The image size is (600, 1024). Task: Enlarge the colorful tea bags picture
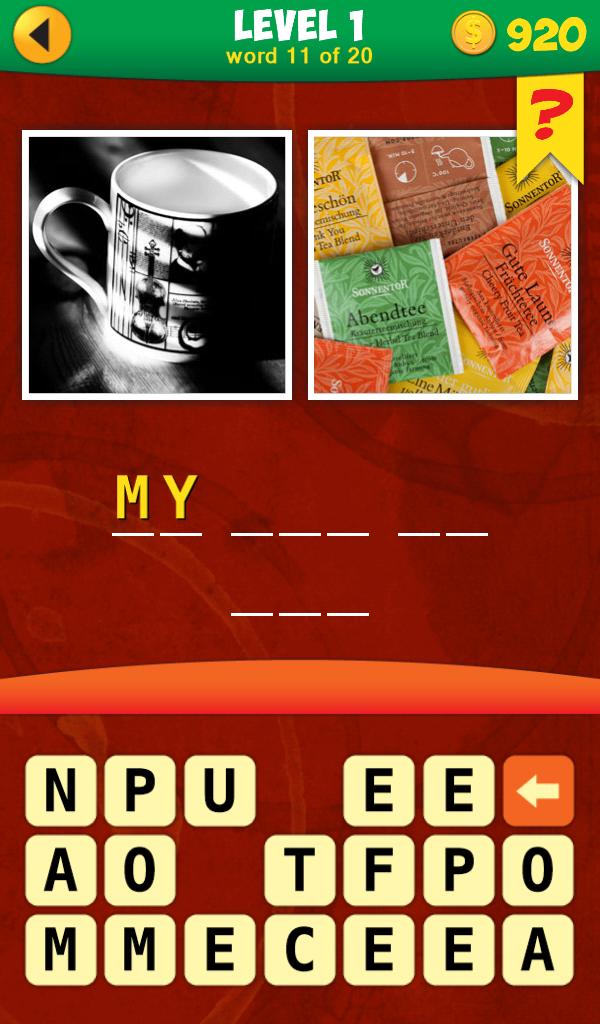coord(442,265)
